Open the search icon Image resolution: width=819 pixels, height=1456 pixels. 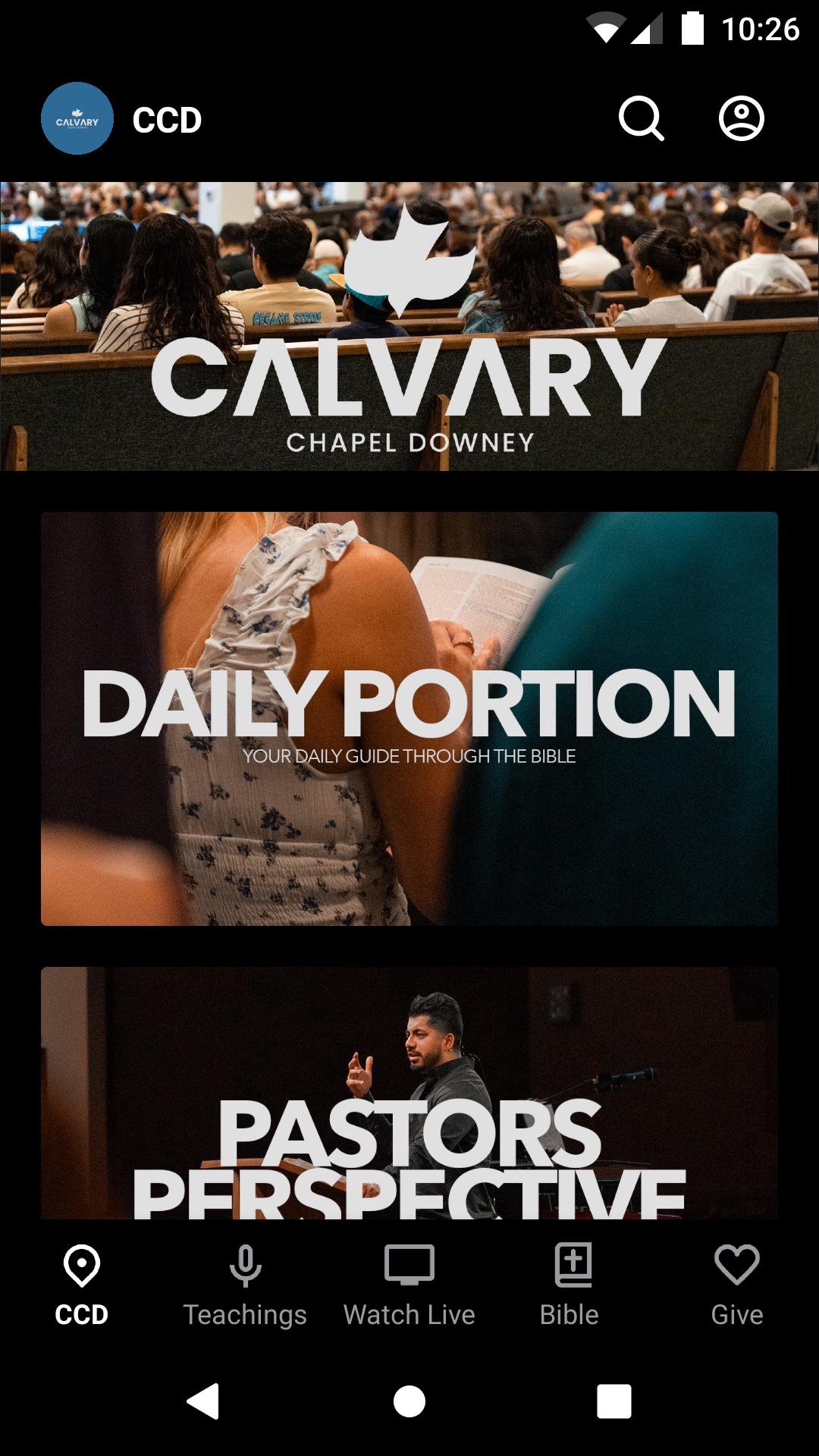tap(642, 119)
